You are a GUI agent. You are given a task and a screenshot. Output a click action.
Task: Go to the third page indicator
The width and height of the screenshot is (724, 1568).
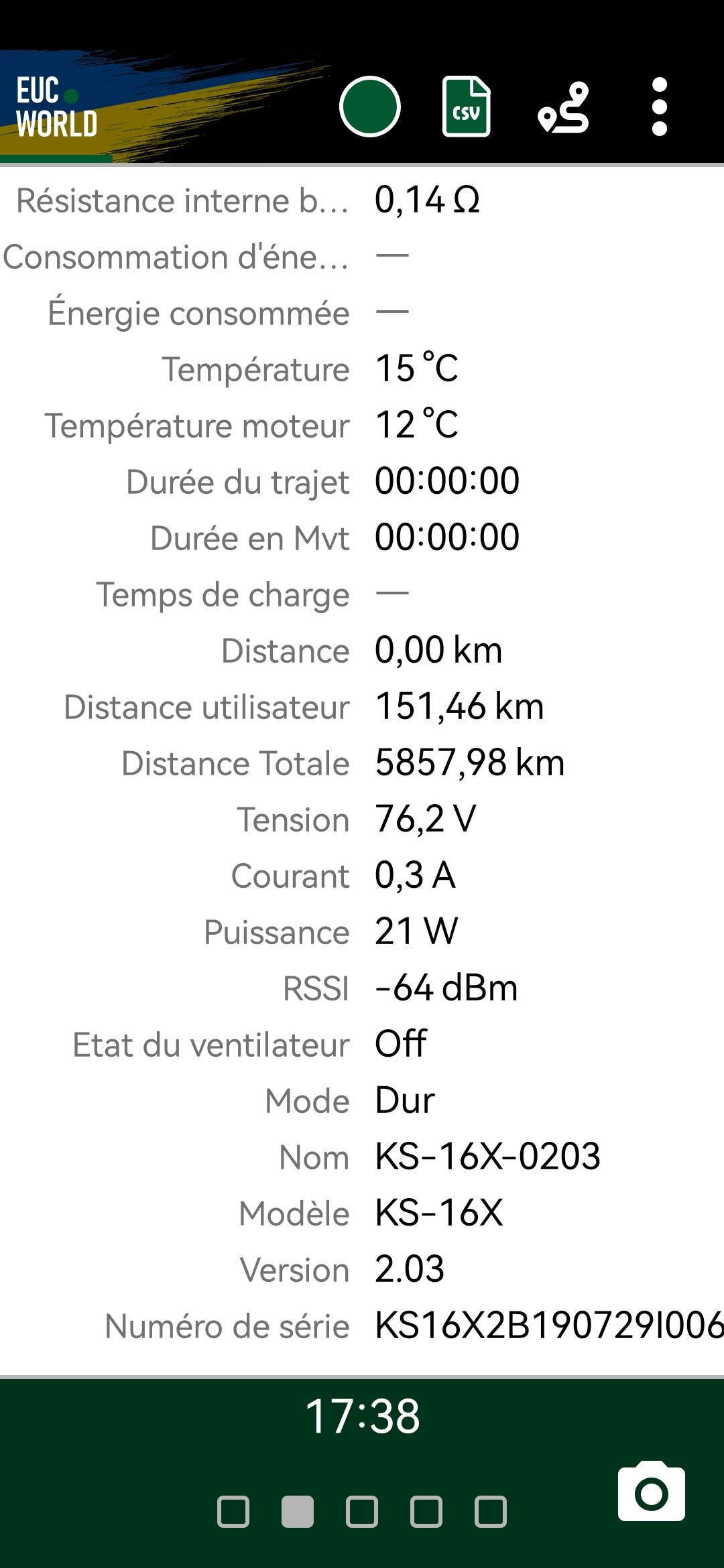point(362,1512)
